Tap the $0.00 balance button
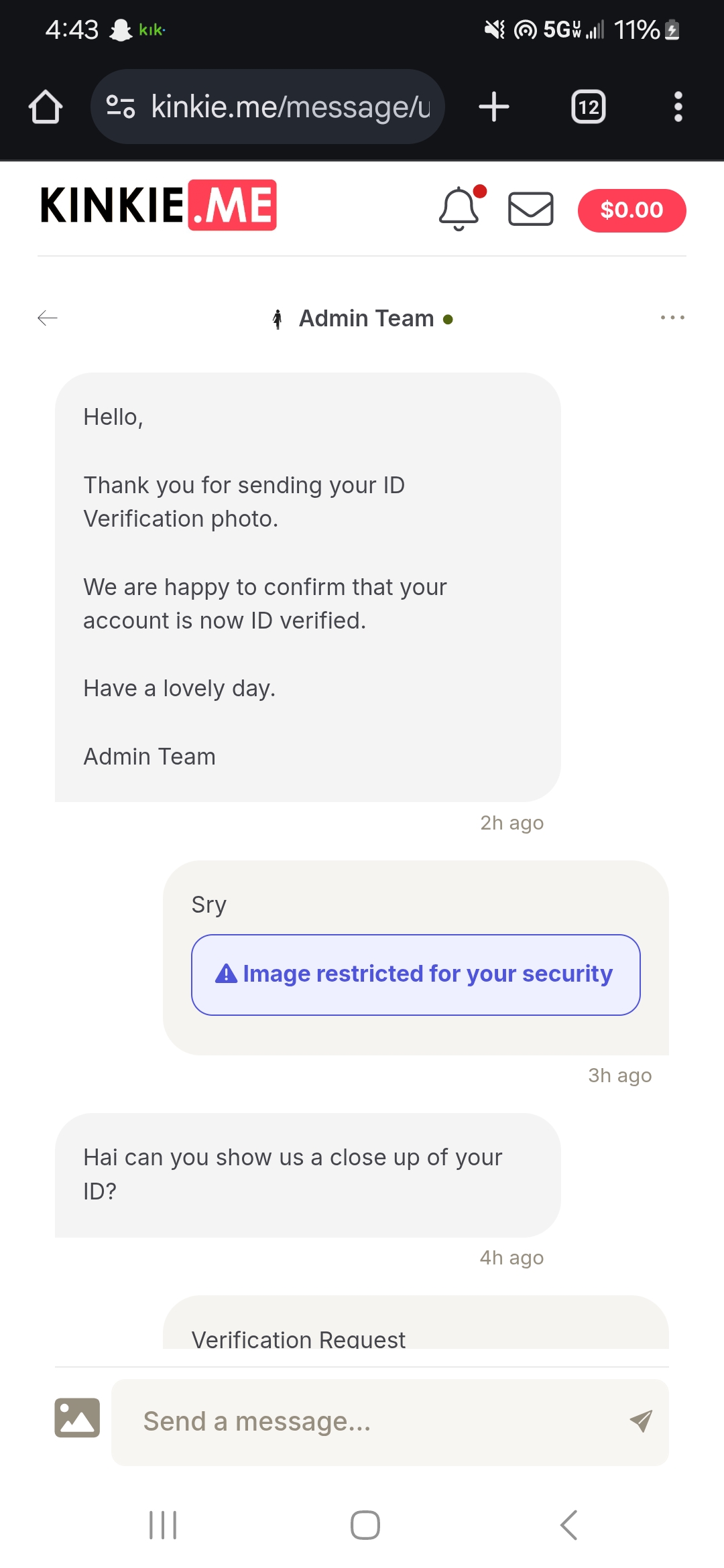Screen dimensions: 724x1568 631,210
